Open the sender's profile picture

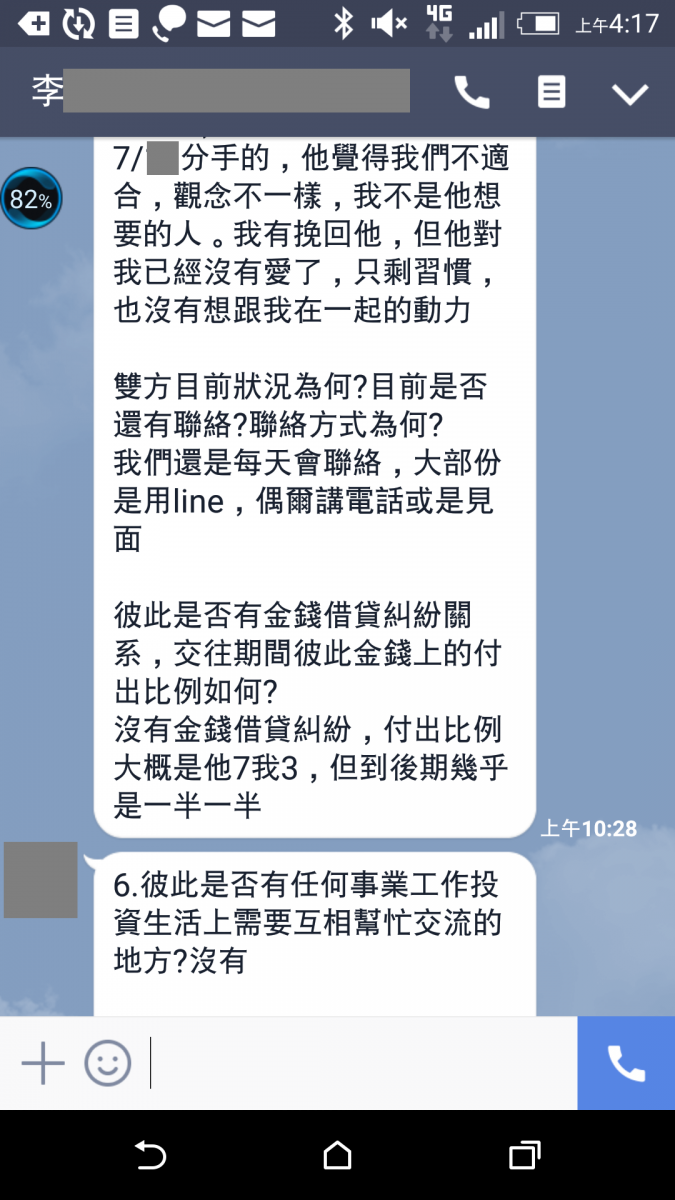click(41, 880)
